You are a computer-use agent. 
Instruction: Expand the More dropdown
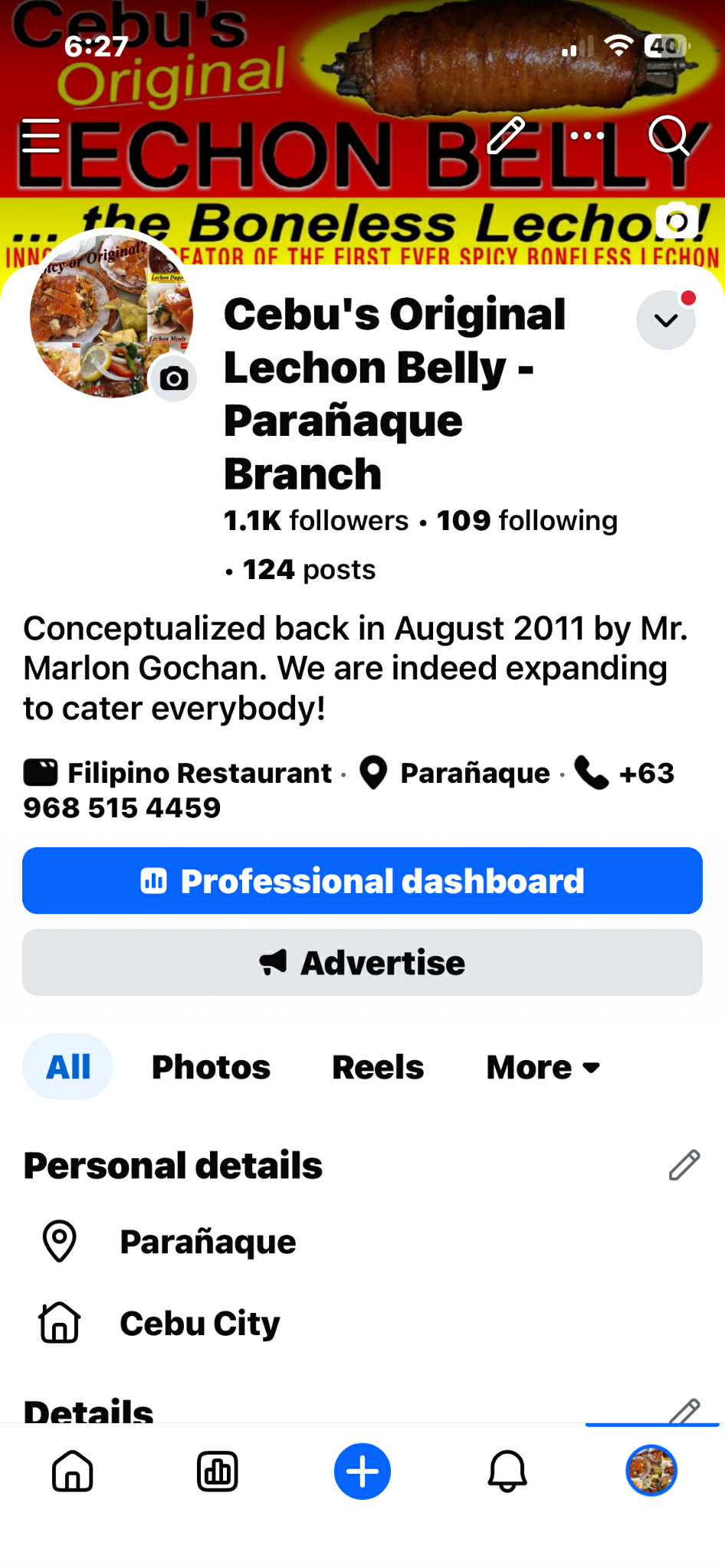click(543, 1066)
